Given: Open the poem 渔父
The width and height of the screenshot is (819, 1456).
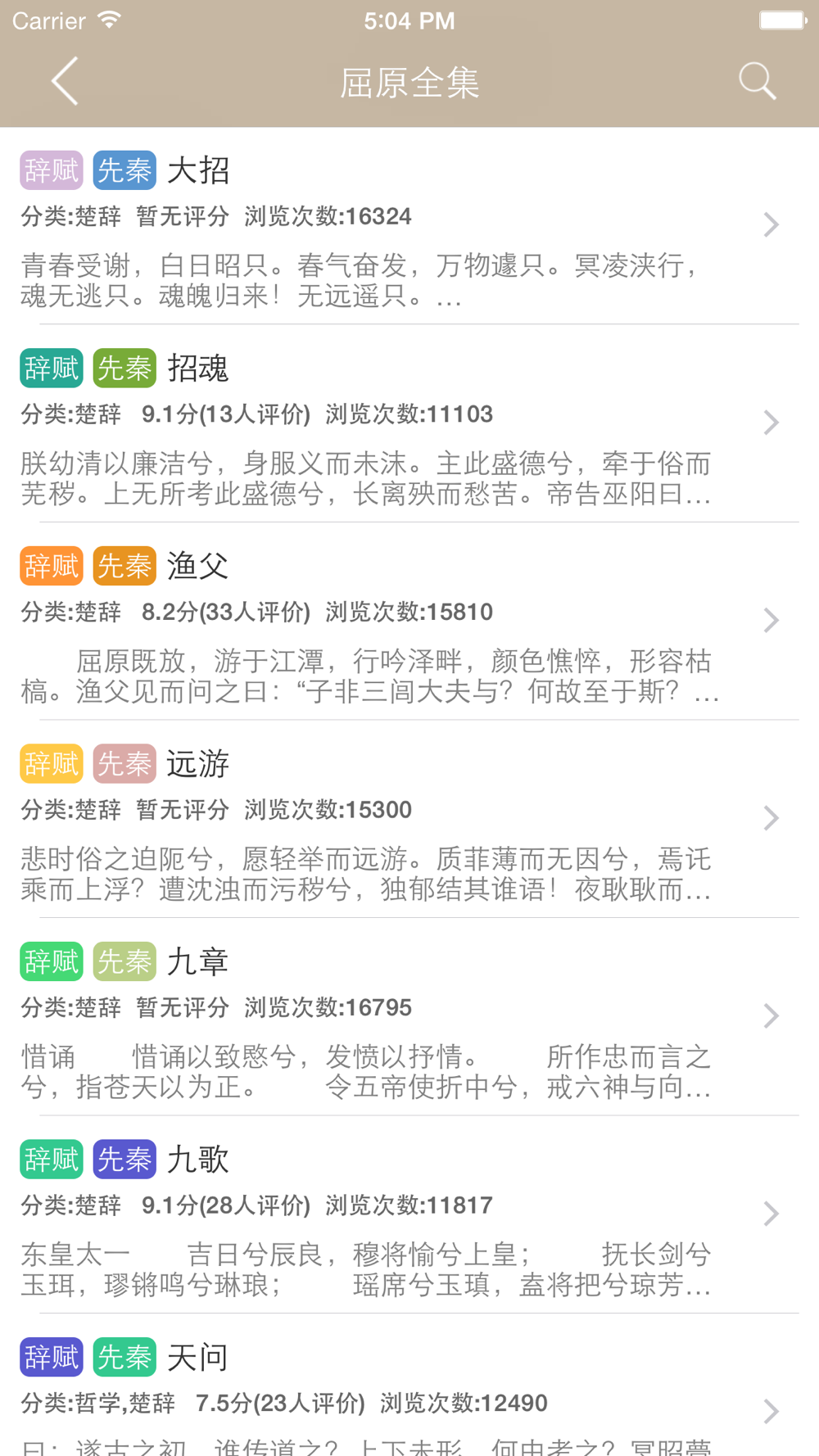Looking at the screenshot, I should (x=409, y=622).
